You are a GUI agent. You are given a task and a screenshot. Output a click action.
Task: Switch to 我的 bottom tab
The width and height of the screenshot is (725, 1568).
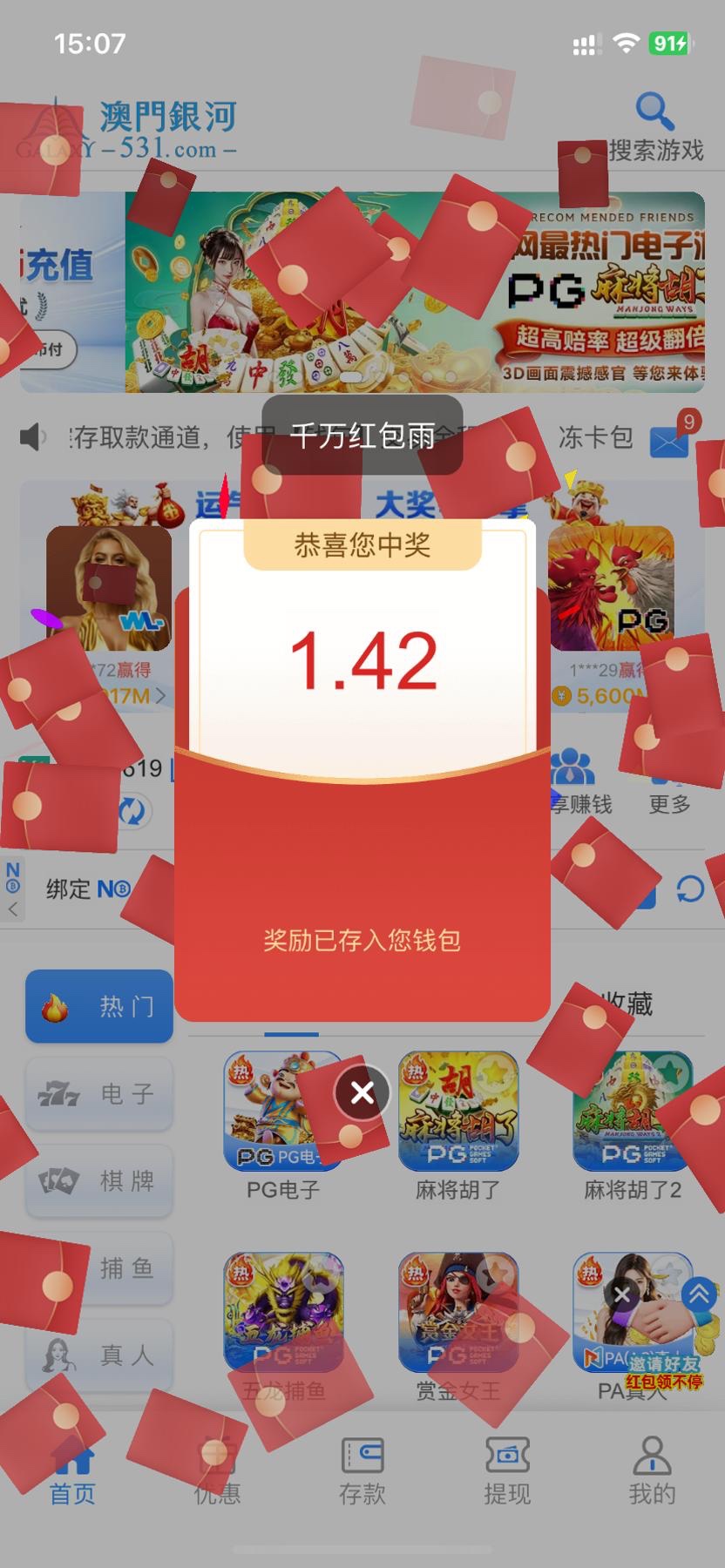(x=652, y=1472)
